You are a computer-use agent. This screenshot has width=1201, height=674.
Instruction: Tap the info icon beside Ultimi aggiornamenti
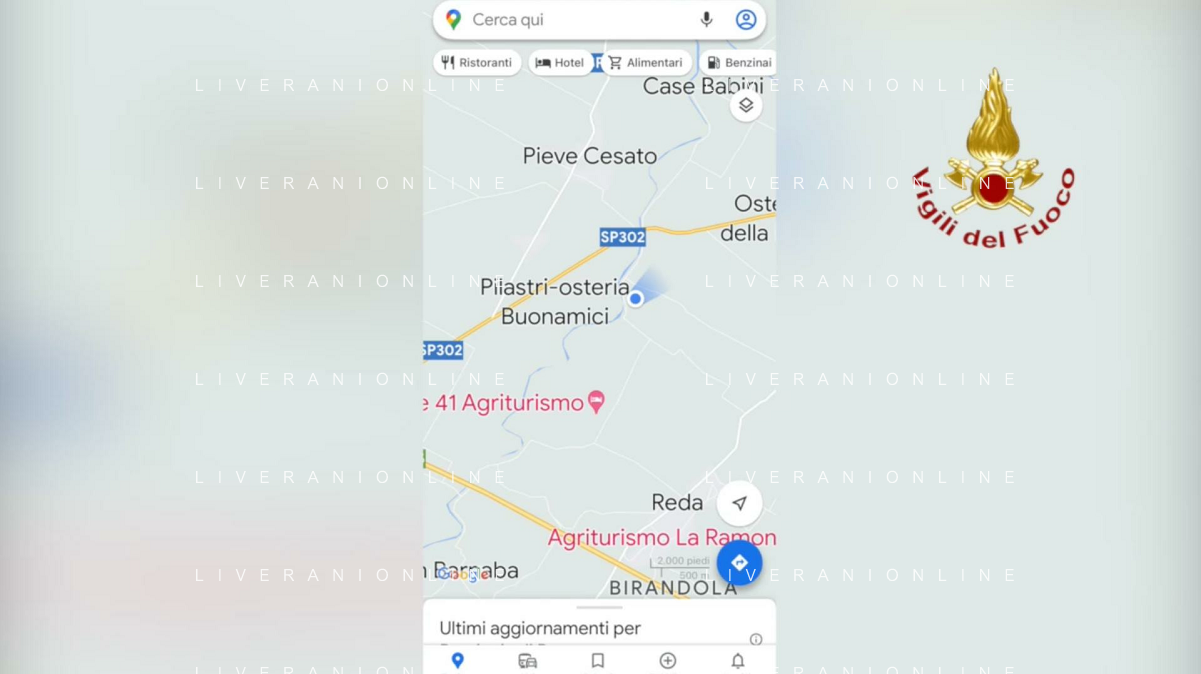click(x=756, y=639)
